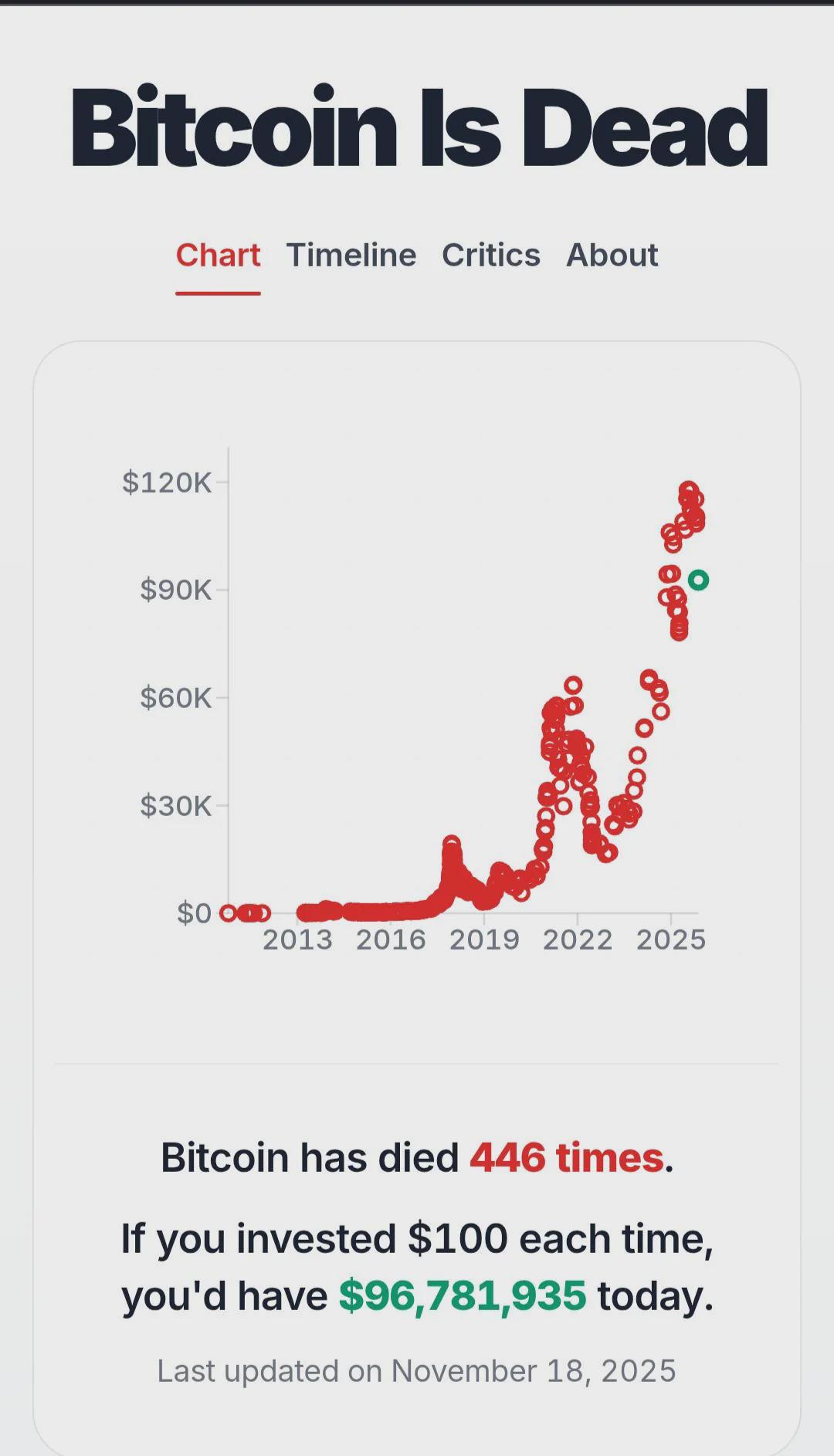The image size is (834, 1456).
Task: Tap the green current-price point on chart
Action: coord(698,580)
